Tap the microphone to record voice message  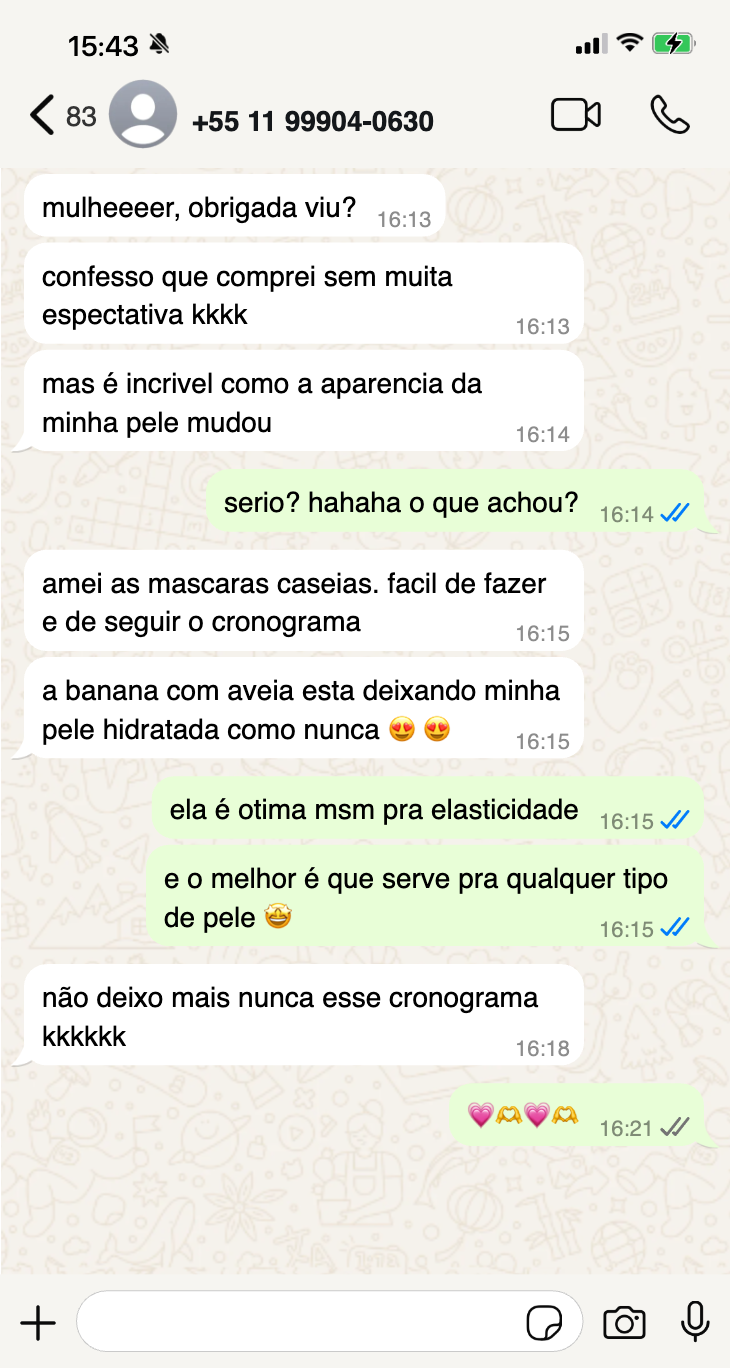(x=695, y=1322)
